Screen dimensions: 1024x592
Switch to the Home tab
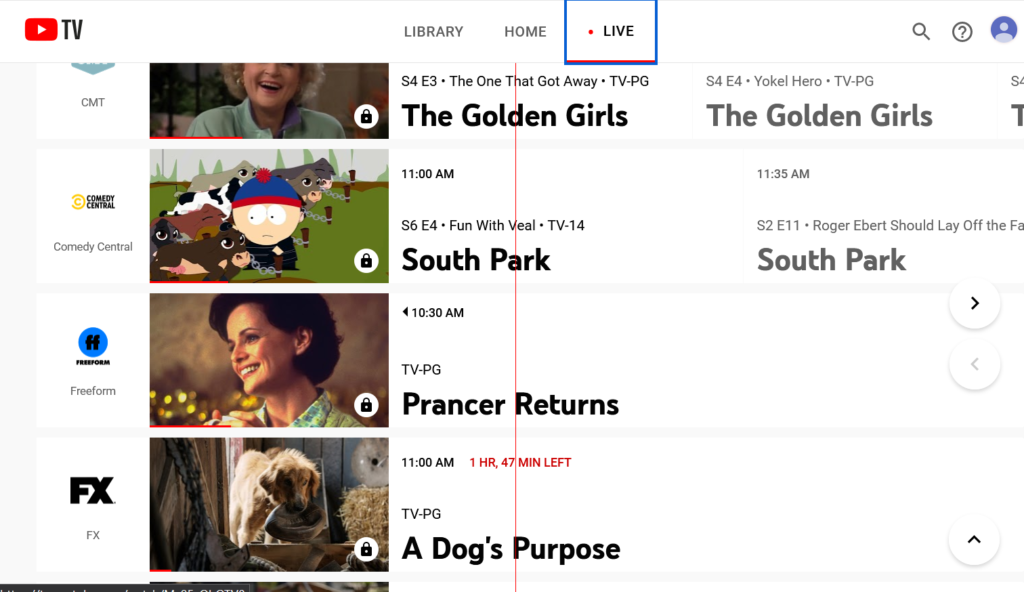tap(525, 31)
